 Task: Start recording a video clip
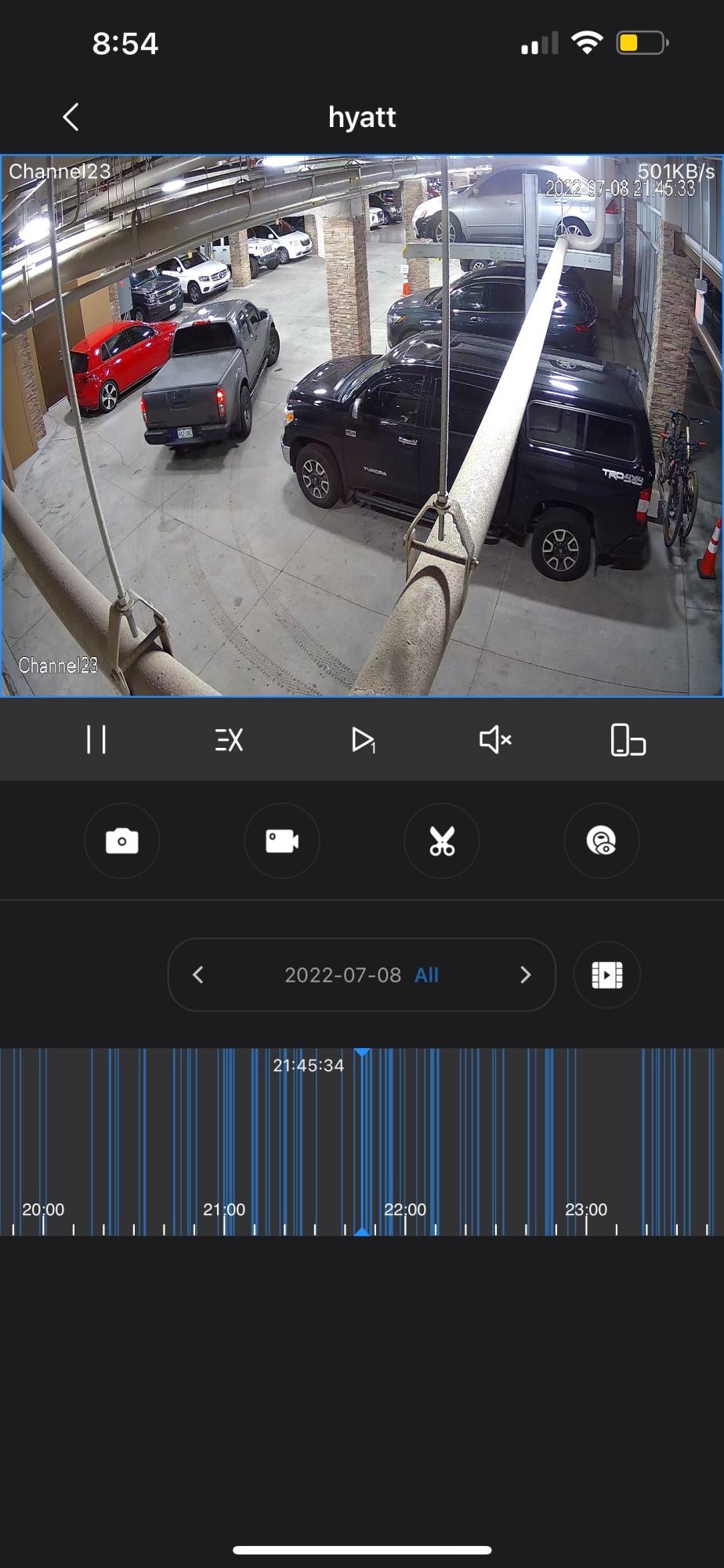[x=282, y=841]
